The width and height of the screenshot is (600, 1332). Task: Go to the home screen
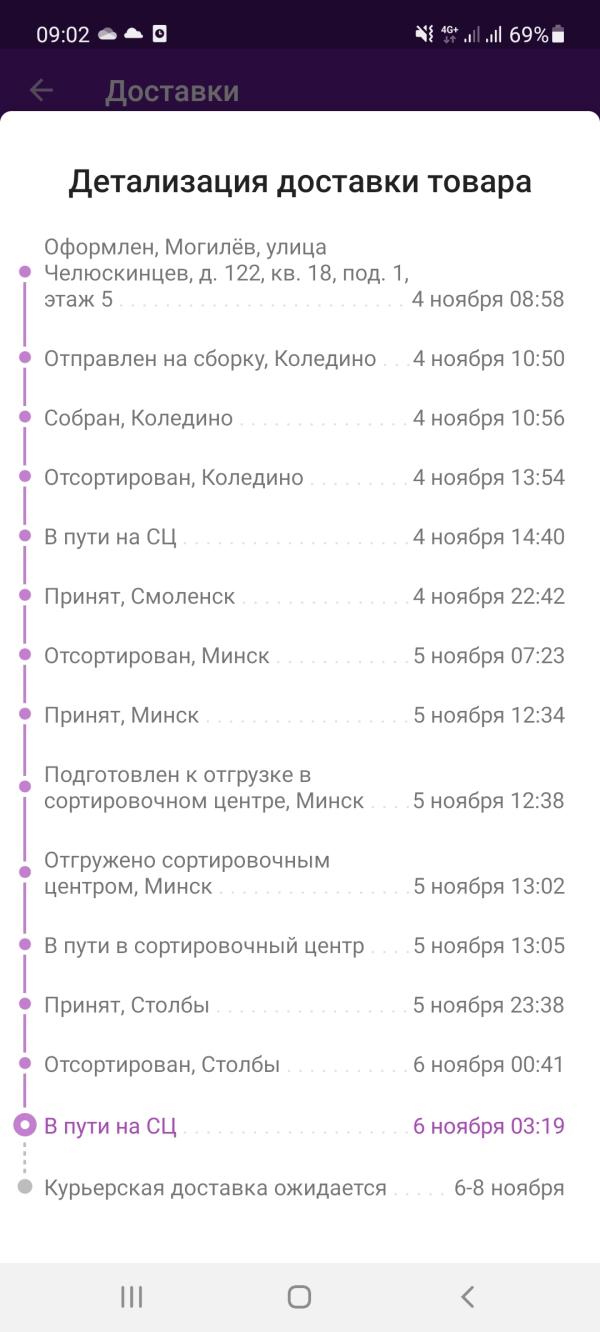coord(299,1297)
